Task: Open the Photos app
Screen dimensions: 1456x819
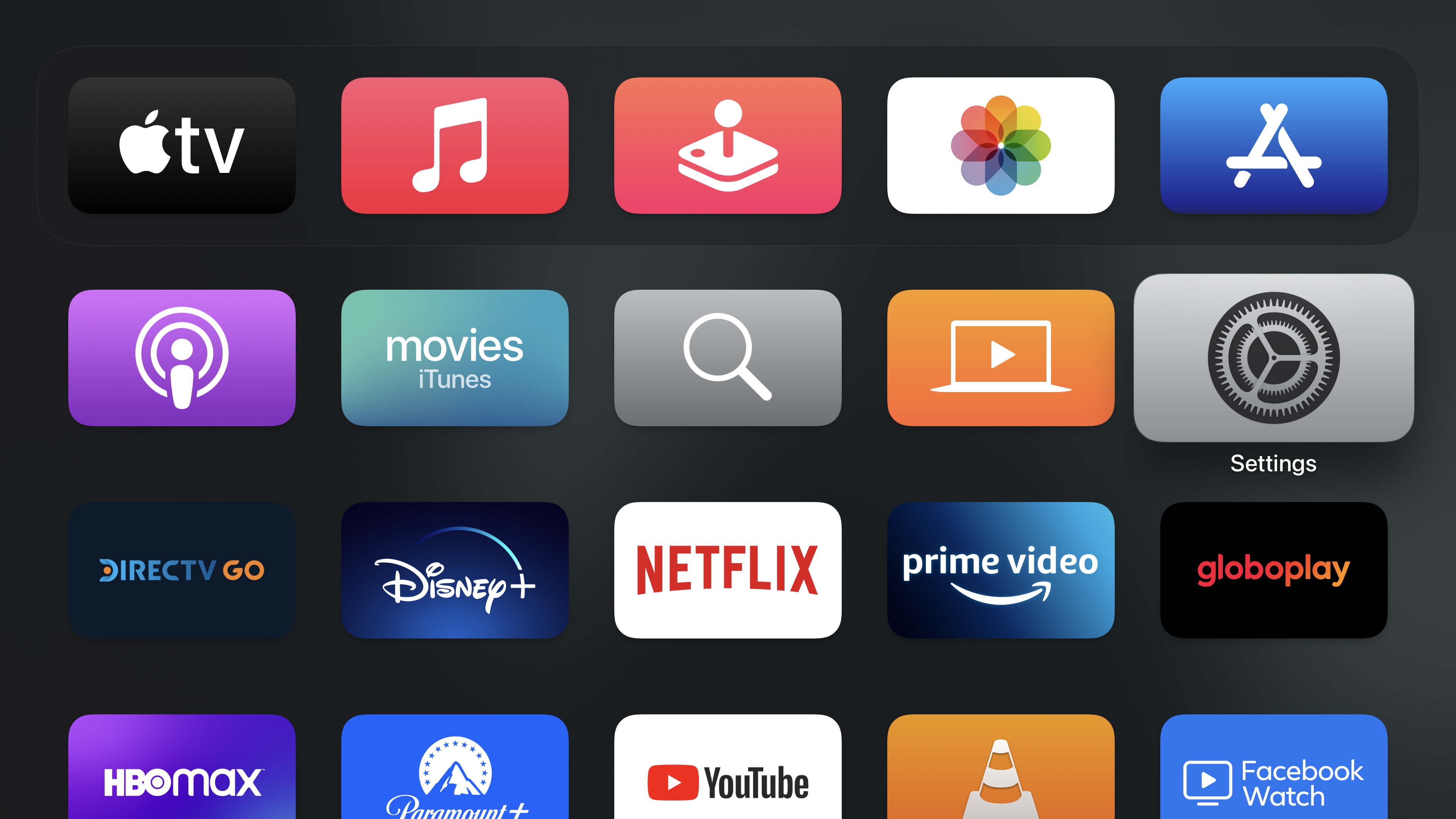Action: point(1001,145)
